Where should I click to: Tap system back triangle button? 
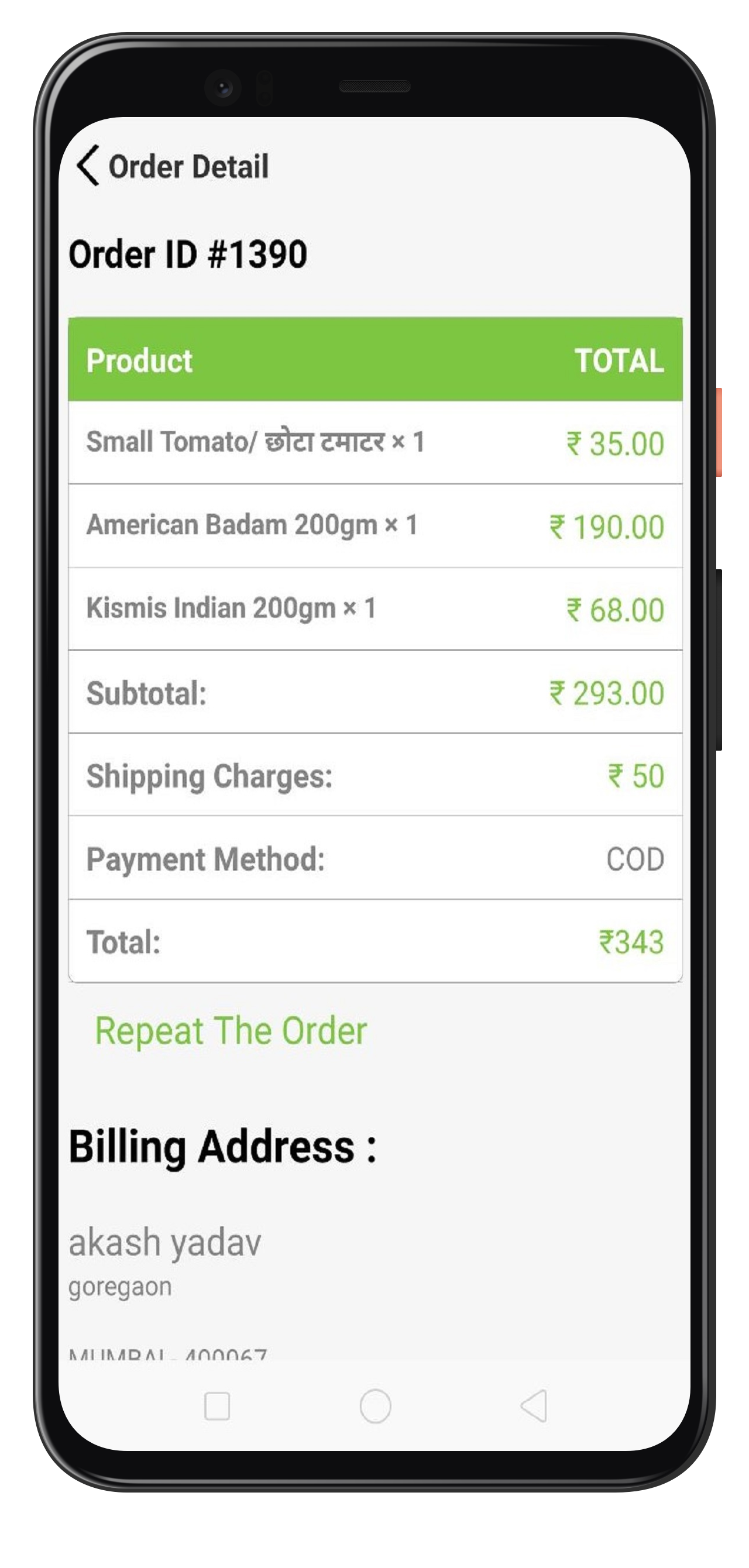point(534,1406)
